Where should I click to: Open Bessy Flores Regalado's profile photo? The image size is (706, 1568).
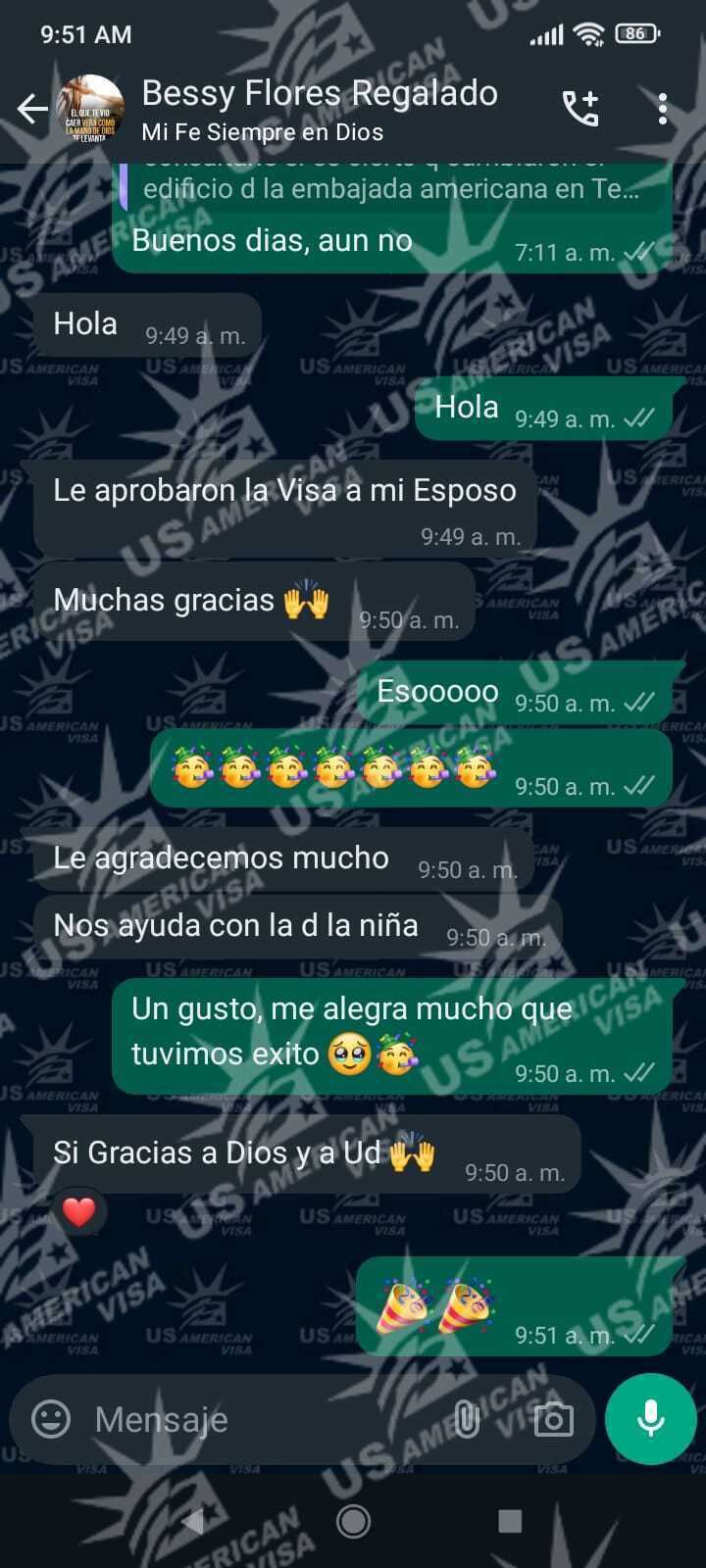tap(90, 109)
